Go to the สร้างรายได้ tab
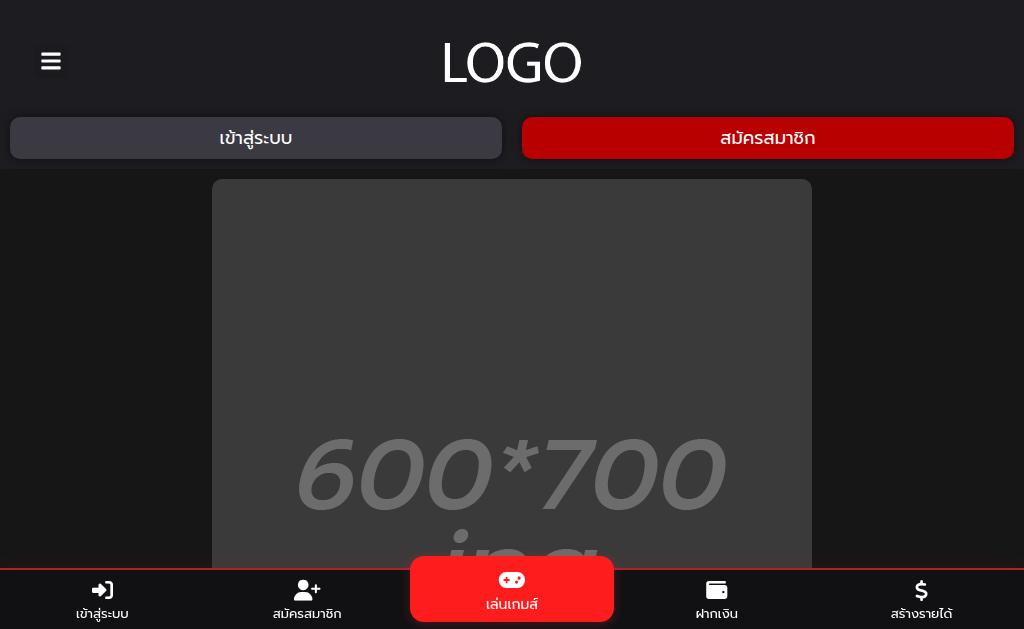This screenshot has height=629, width=1024. [x=921, y=600]
